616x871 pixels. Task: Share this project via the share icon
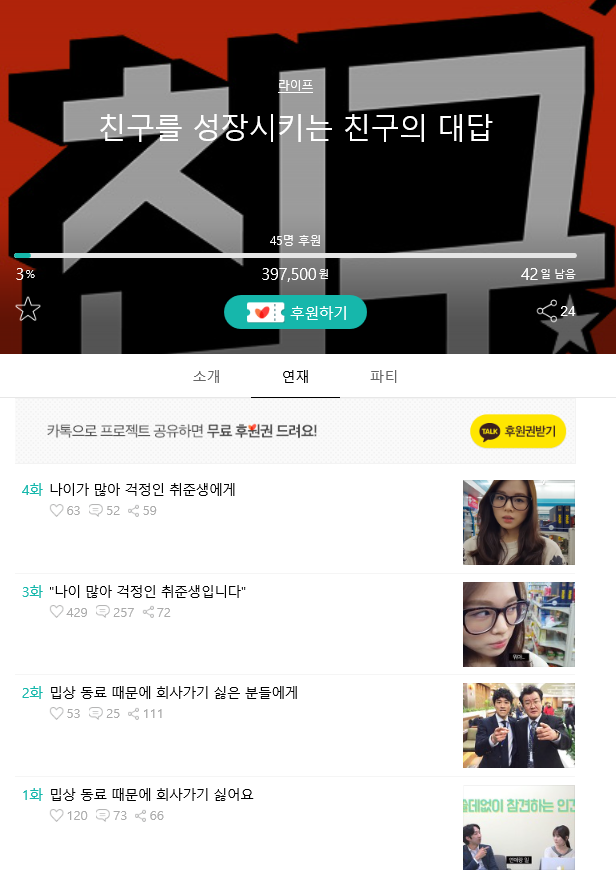point(548,311)
